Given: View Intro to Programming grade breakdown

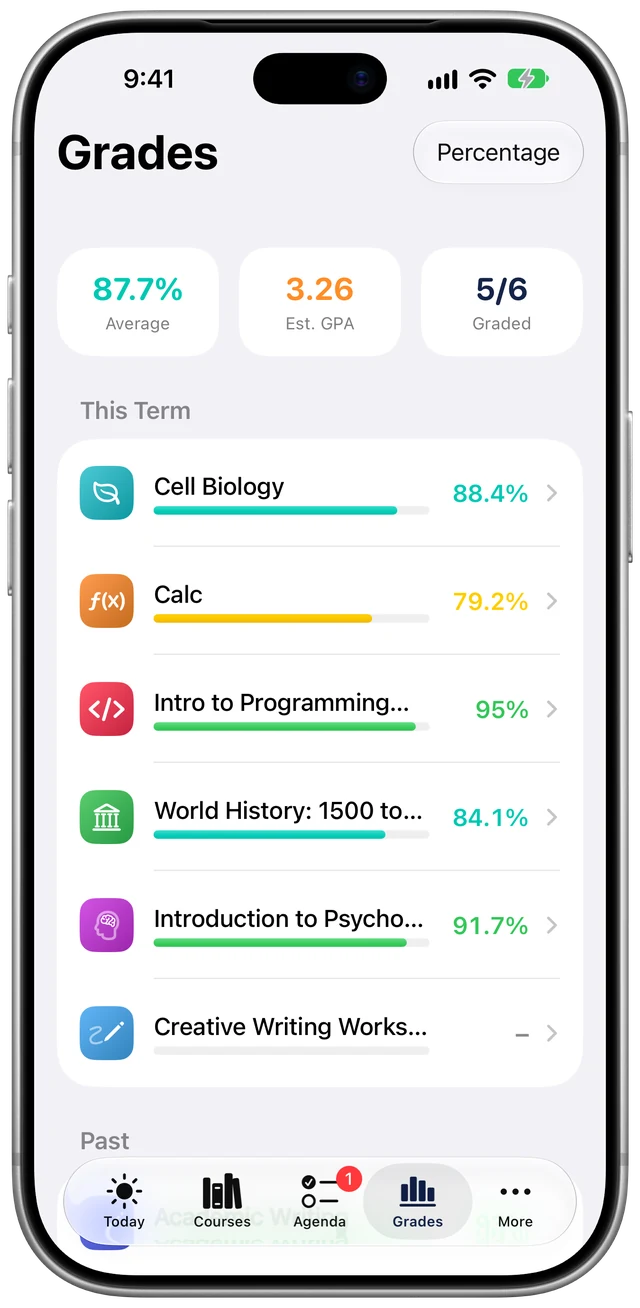Looking at the screenshot, I should tap(320, 709).
